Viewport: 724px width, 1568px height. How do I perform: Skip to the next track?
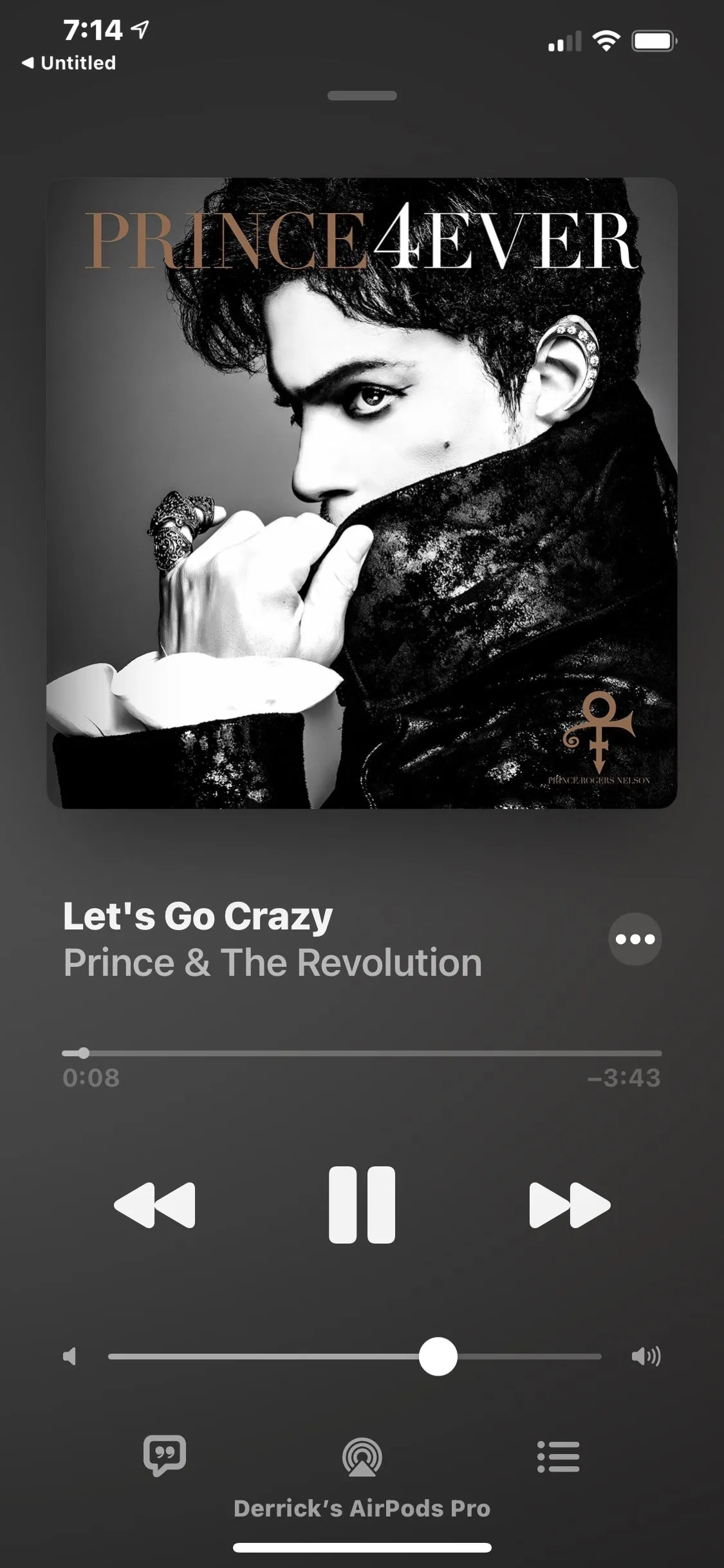569,1204
